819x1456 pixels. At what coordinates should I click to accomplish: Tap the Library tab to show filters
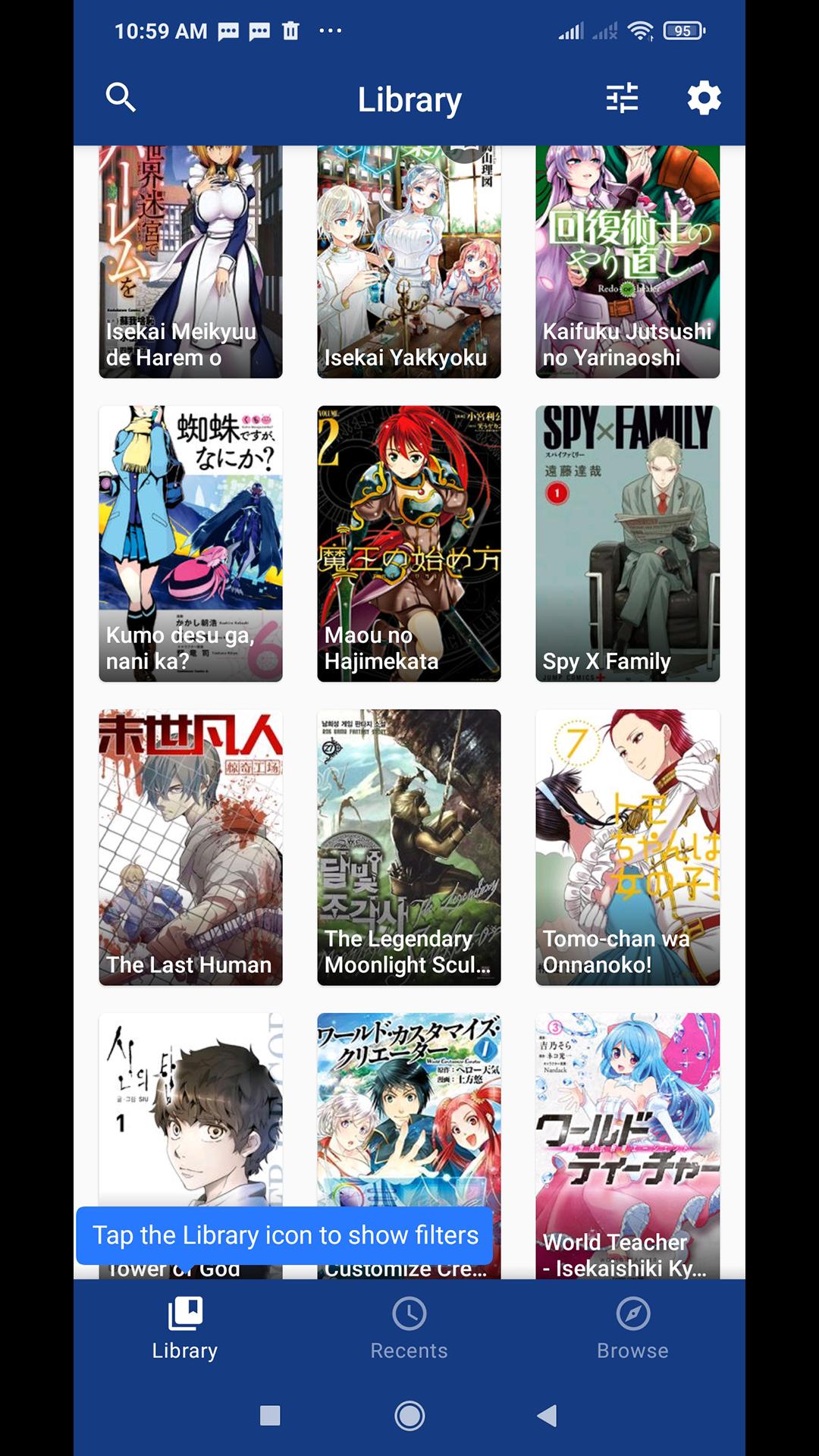coord(185,1329)
